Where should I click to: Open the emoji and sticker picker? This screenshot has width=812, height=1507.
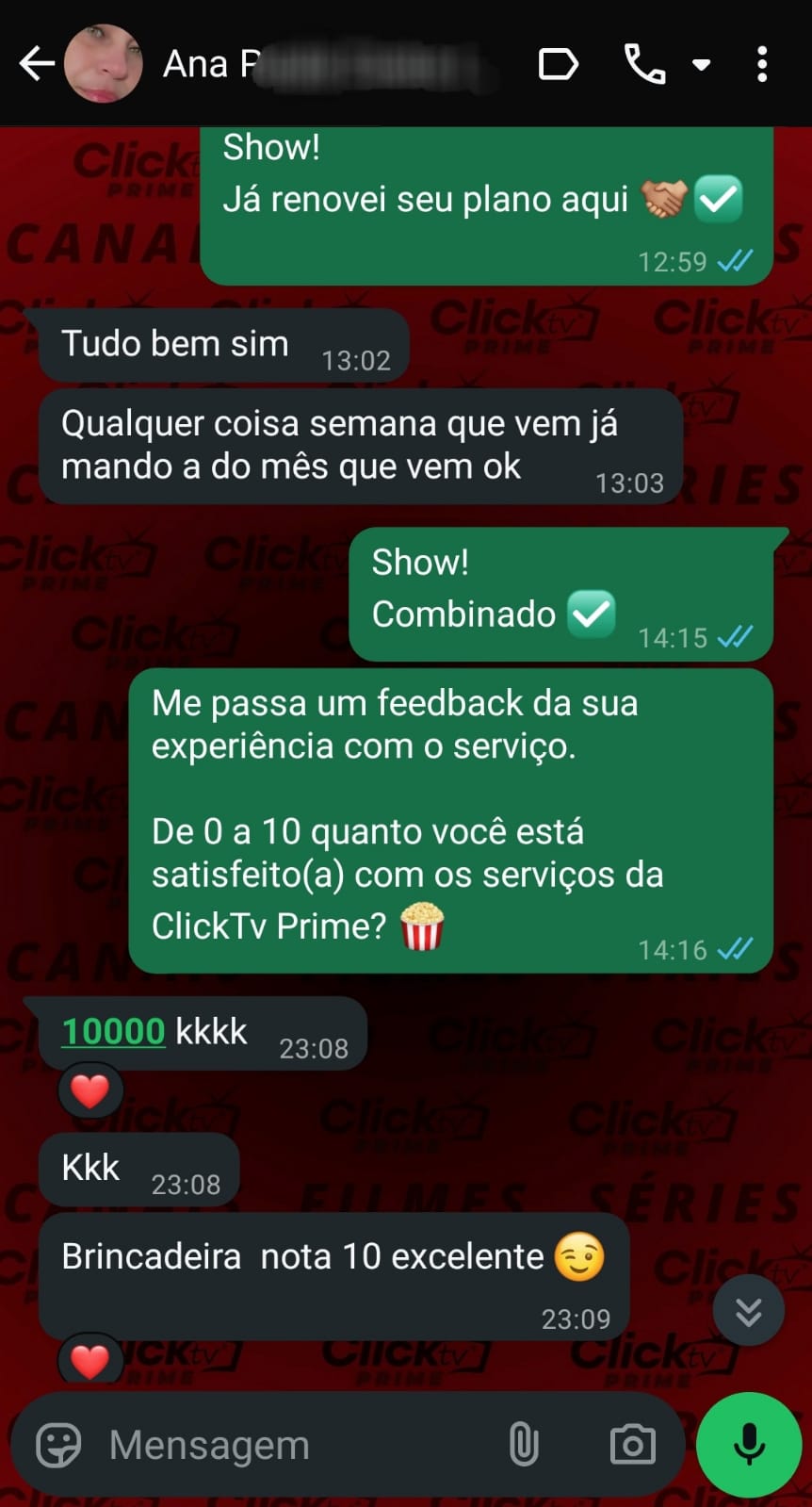tap(58, 1445)
